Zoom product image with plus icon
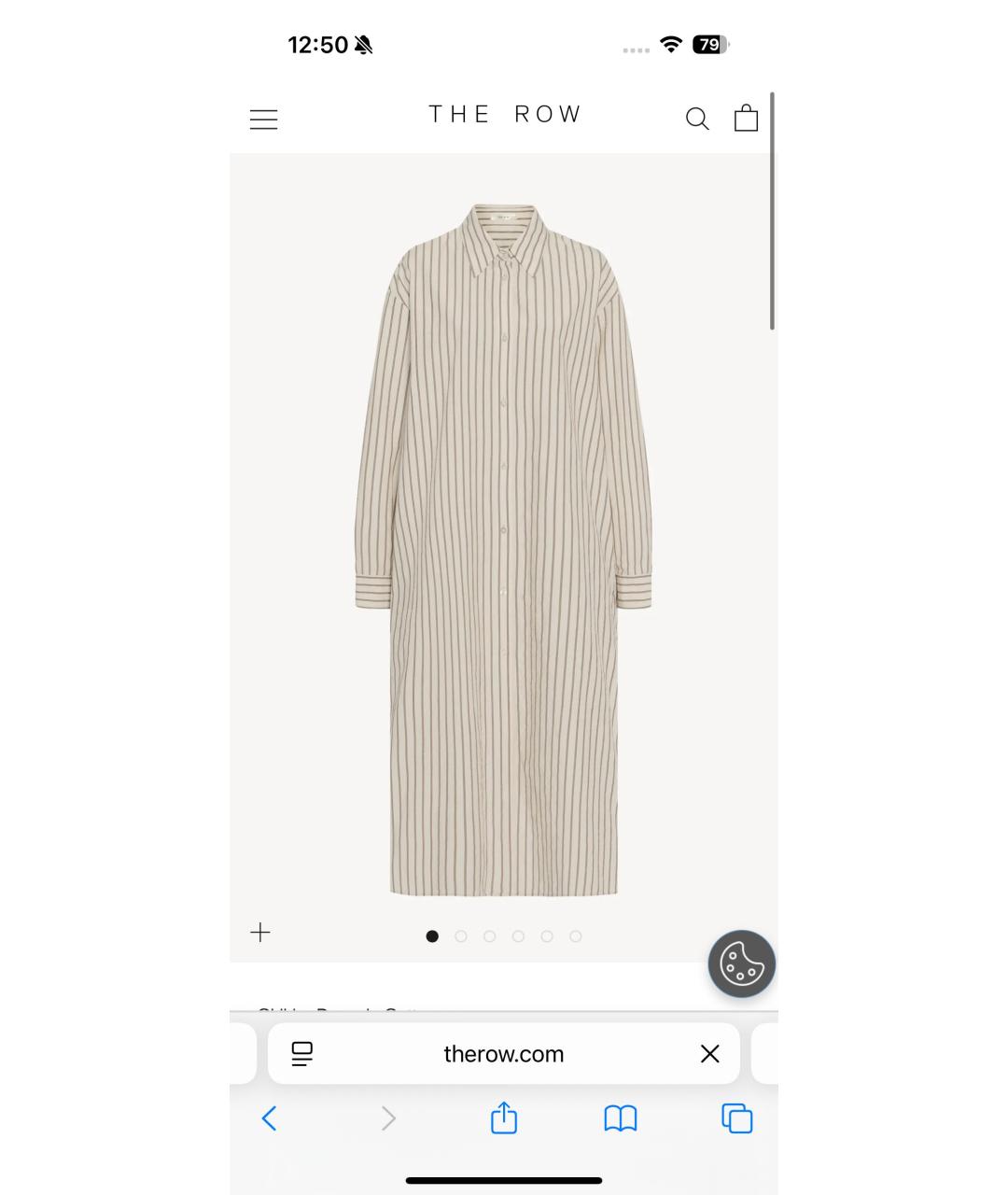This screenshot has width=1008, height=1195. pos(260,932)
